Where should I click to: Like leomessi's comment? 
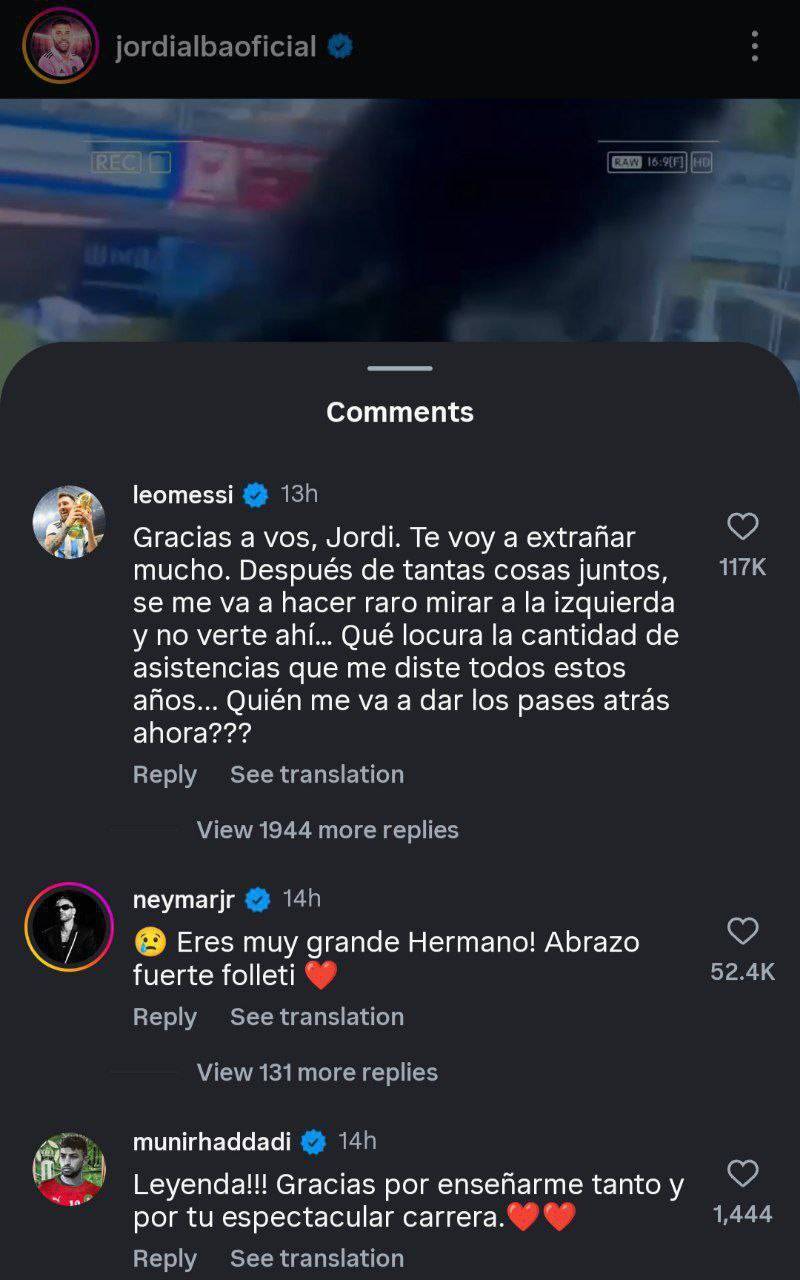click(x=742, y=527)
